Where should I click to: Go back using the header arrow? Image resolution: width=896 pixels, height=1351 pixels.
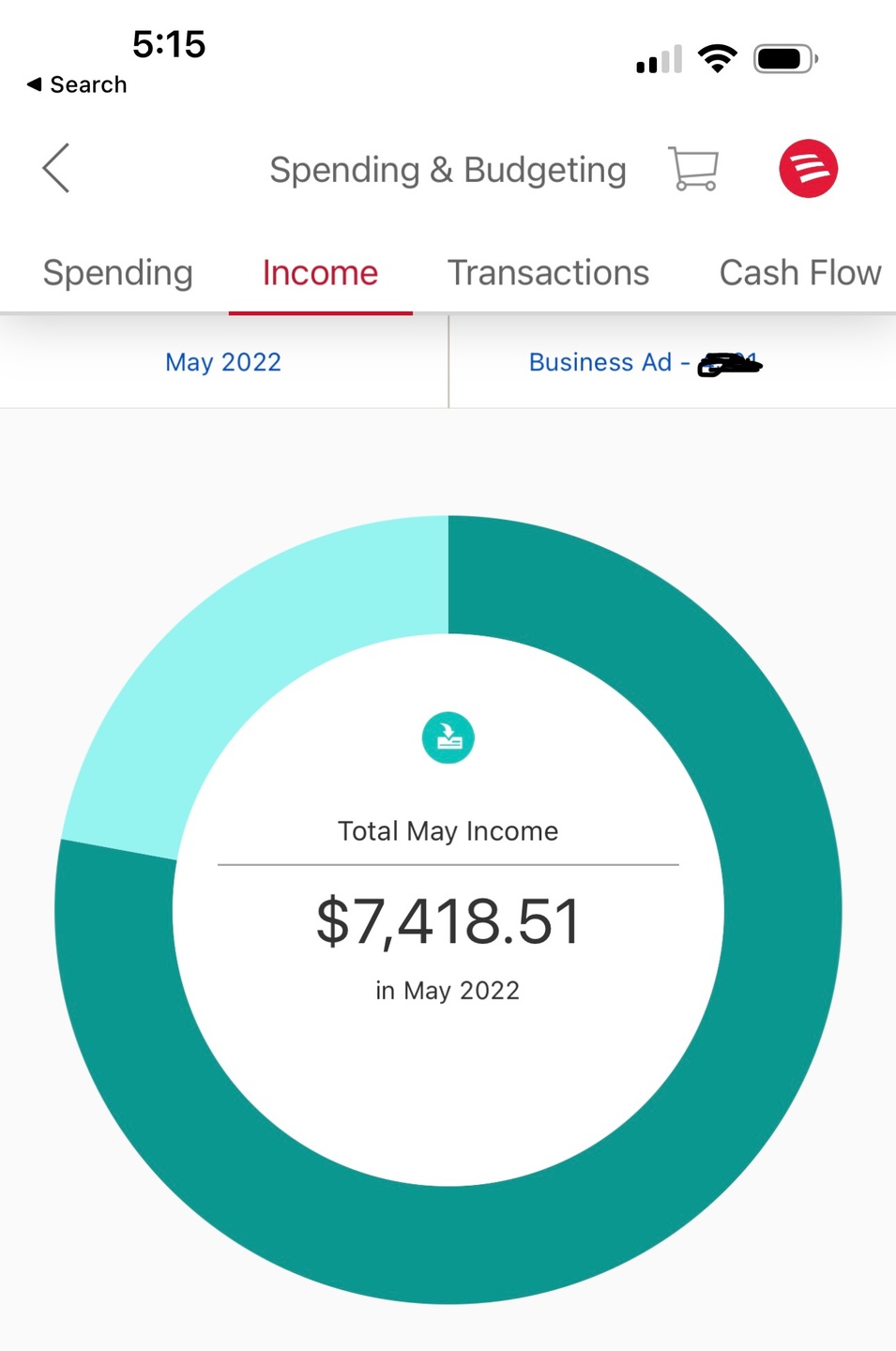(56, 169)
